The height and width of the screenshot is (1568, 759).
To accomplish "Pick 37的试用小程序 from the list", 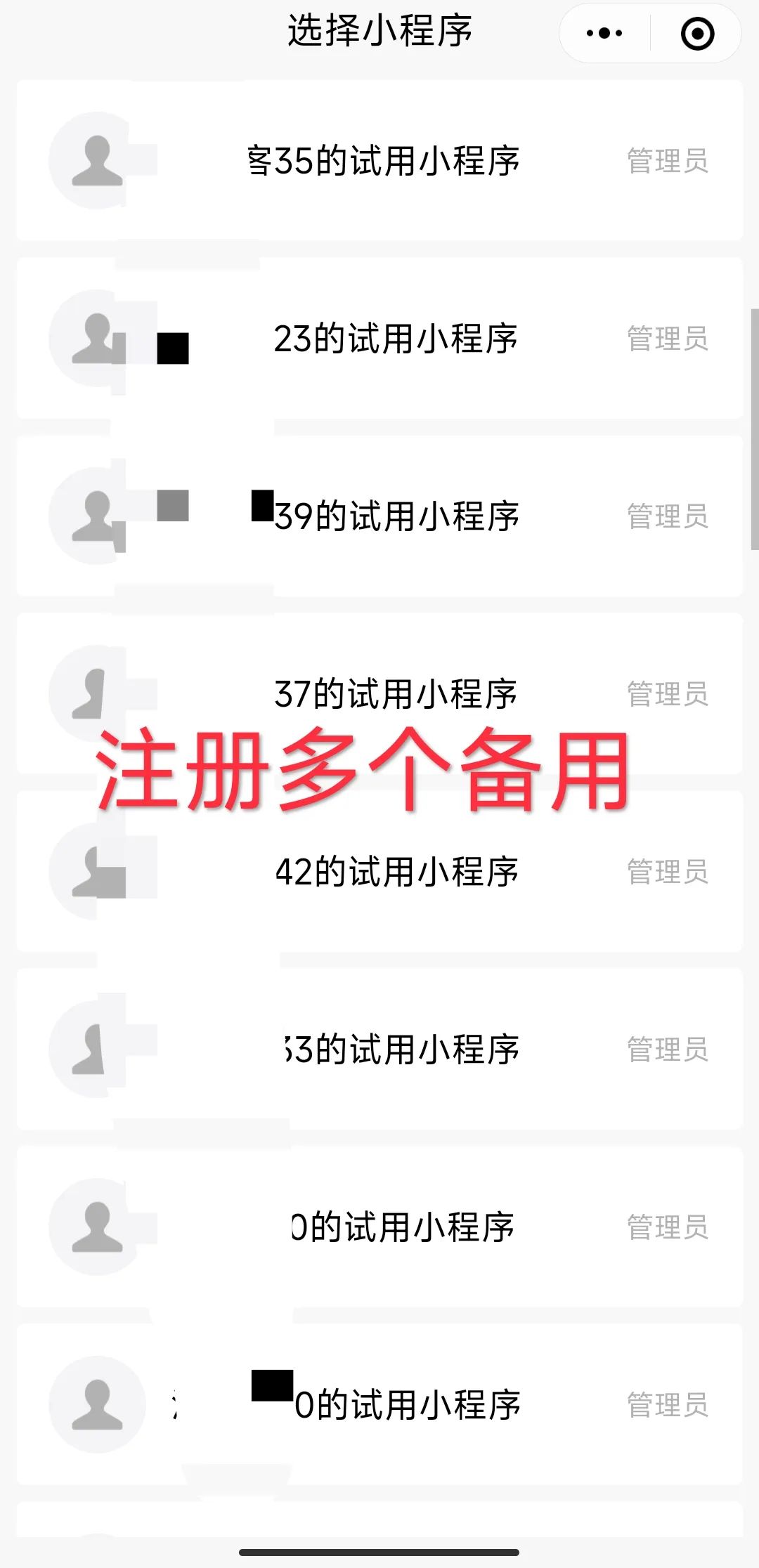I will (x=379, y=693).
